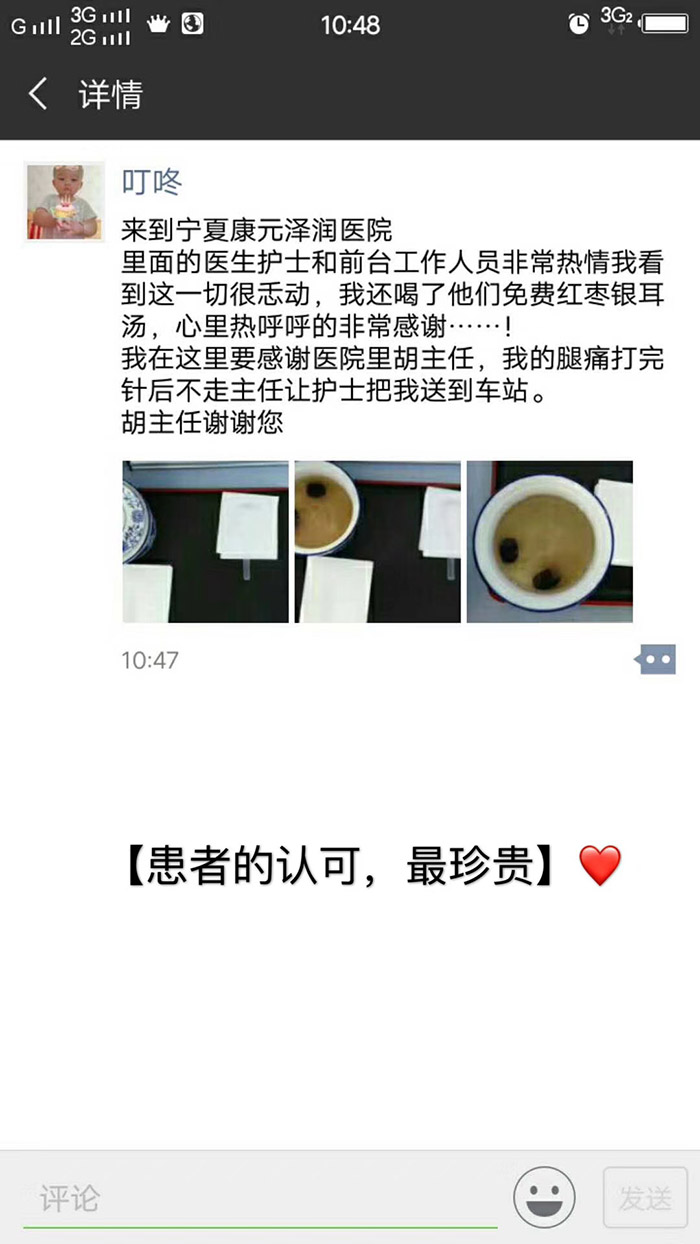View the third photo of soup bowl
Image resolution: width=700 pixels, height=1244 pixels.
[549, 541]
